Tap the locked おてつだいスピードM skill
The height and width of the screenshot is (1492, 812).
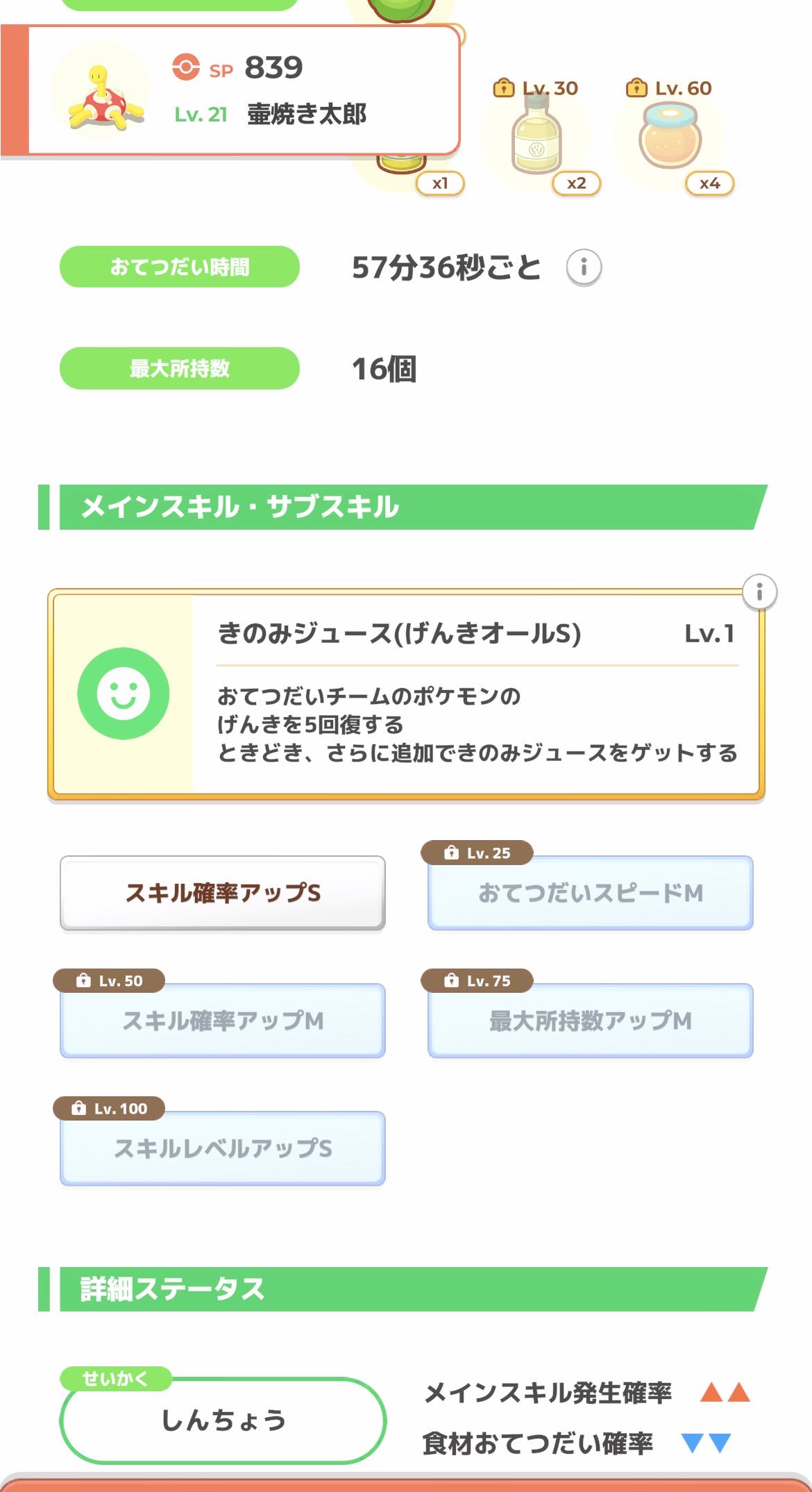590,893
